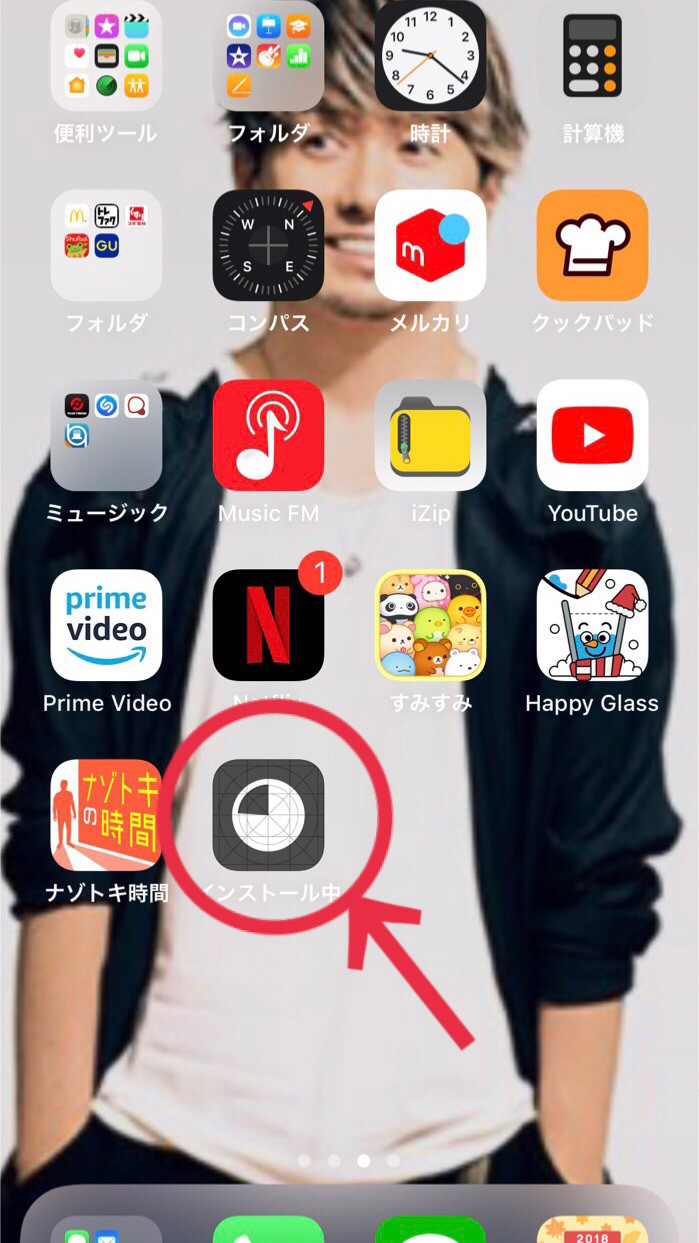Open the iZip app
Screen dimensions: 699x1243
pos(430,435)
